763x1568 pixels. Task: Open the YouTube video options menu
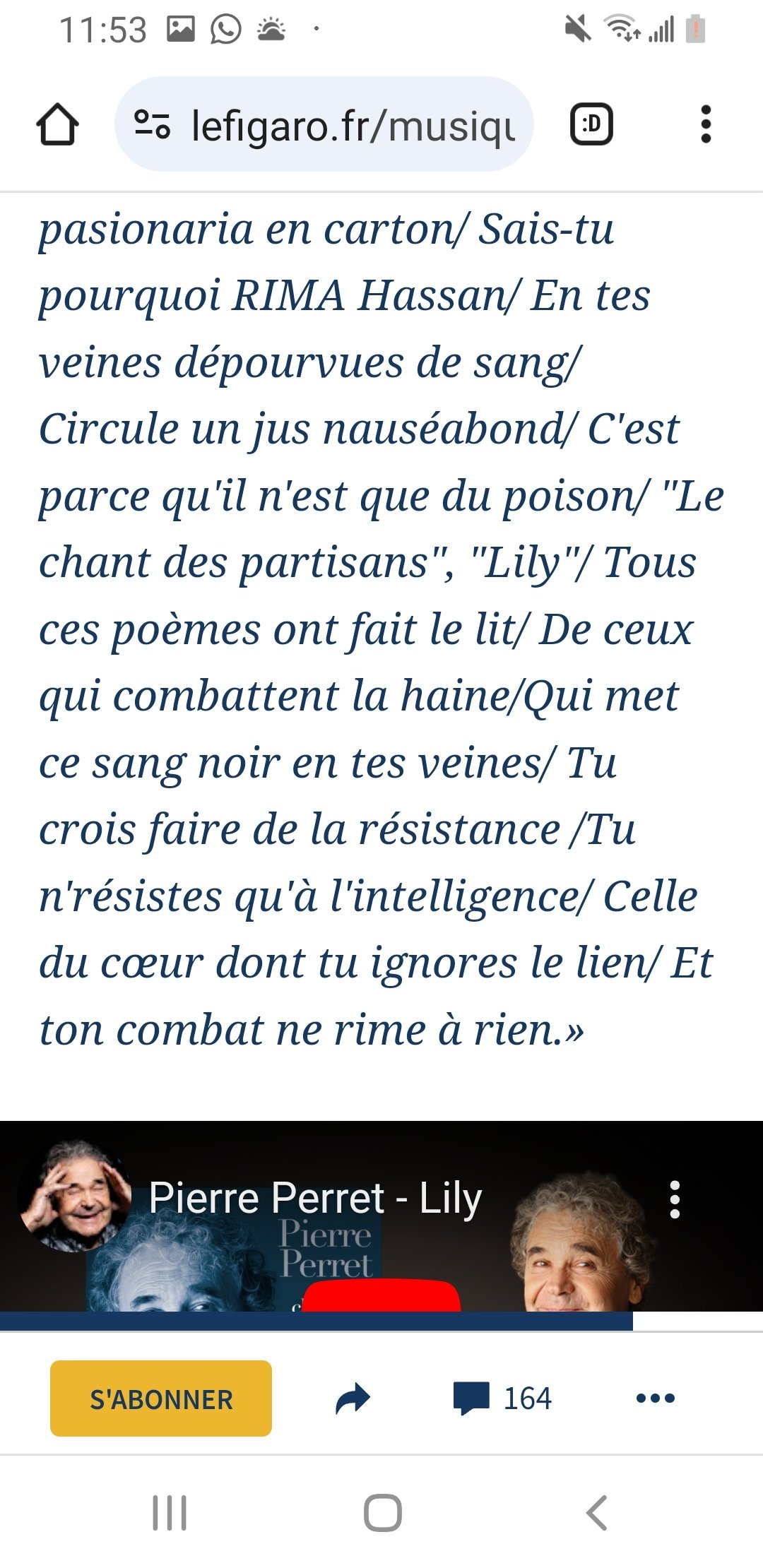coord(675,1199)
